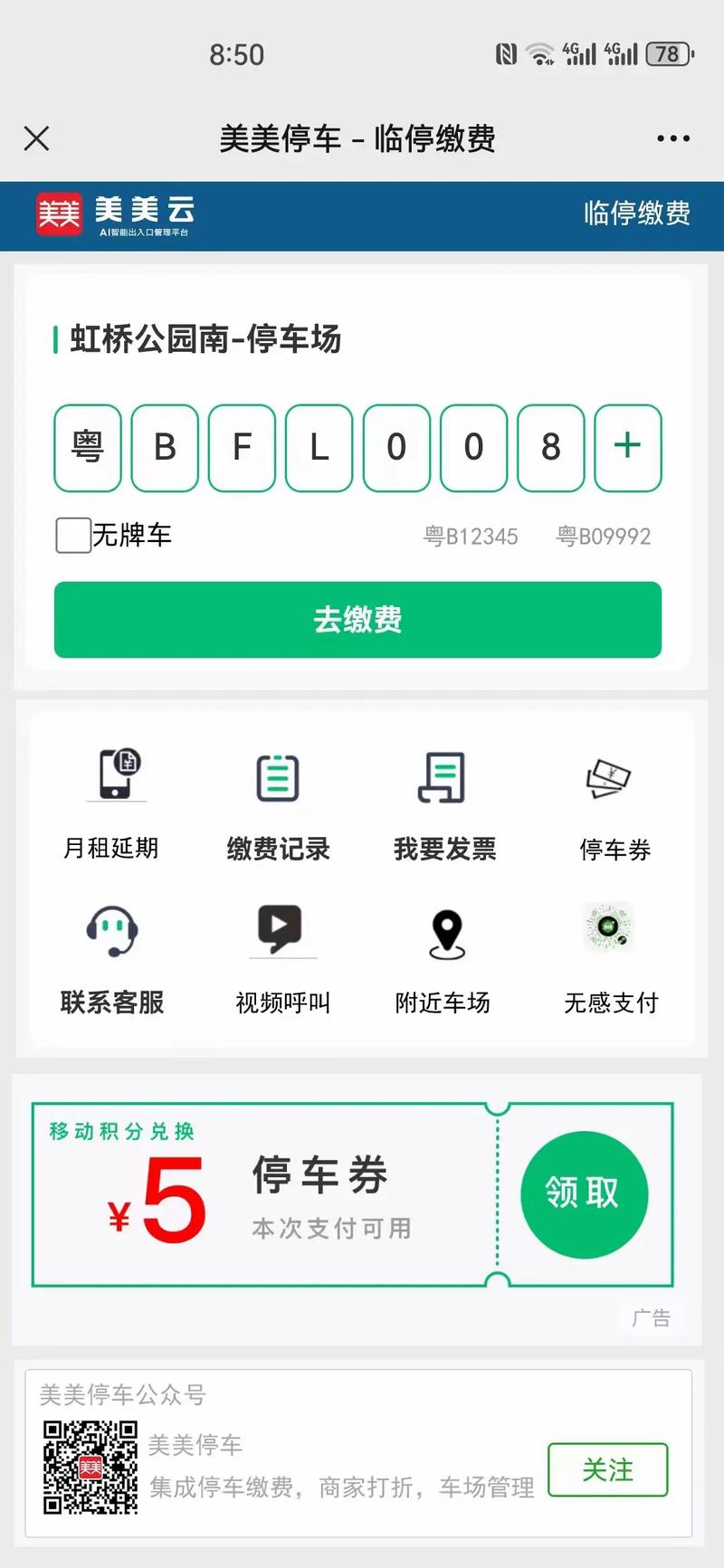Tap the 去缴费 payment button

point(359,619)
